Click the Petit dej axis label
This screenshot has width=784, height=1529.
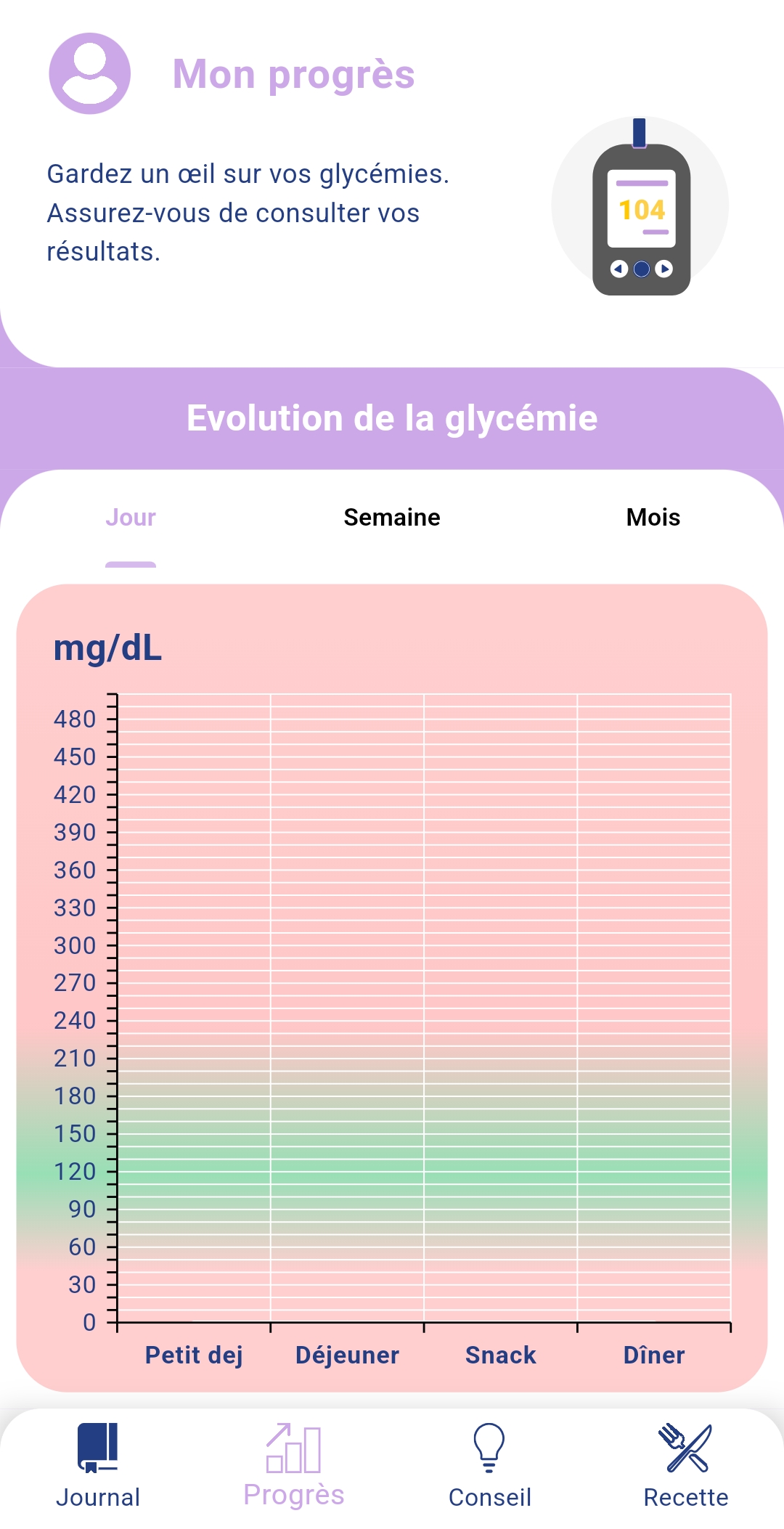(194, 1355)
